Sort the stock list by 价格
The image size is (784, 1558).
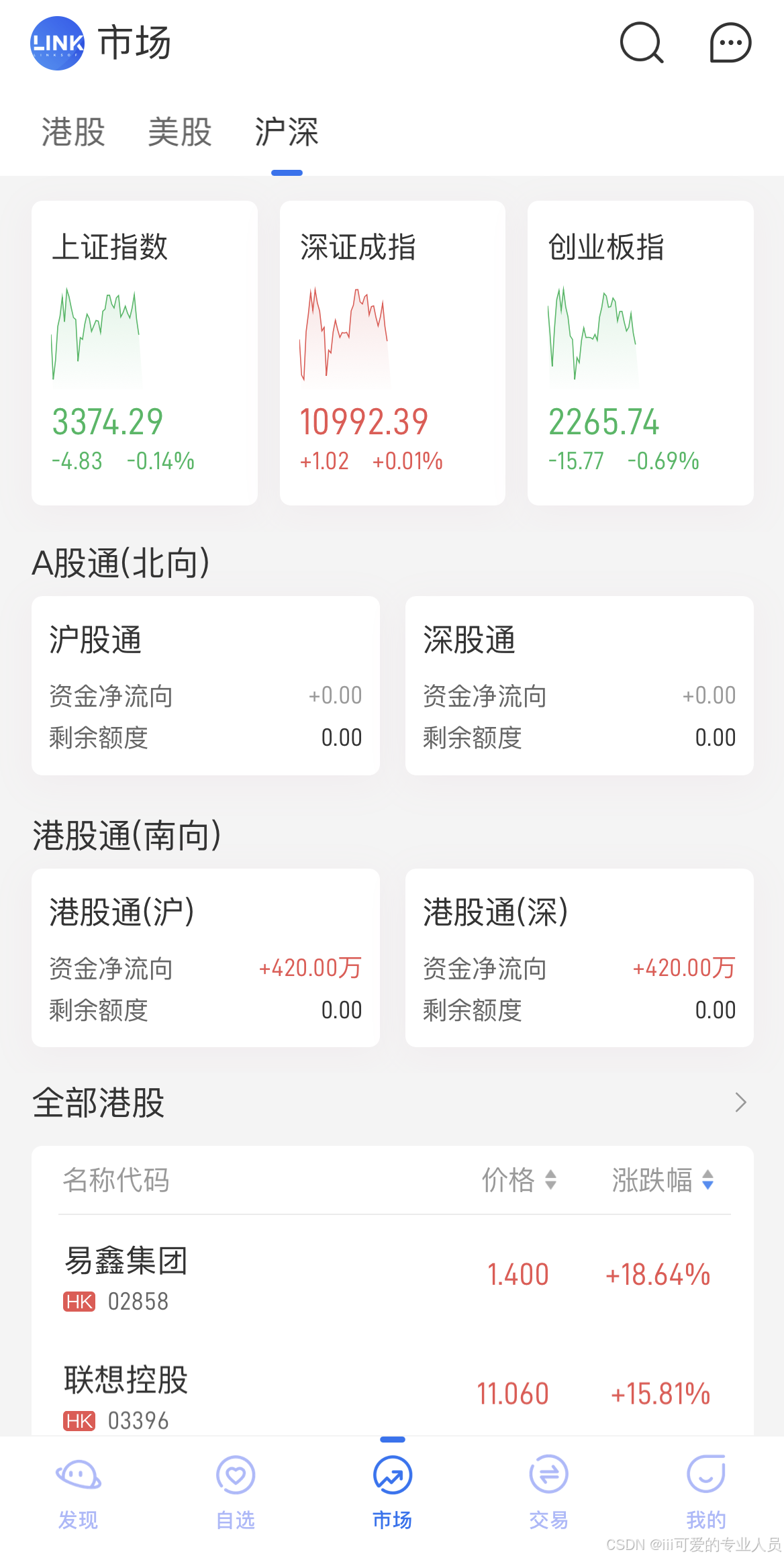519,1179
